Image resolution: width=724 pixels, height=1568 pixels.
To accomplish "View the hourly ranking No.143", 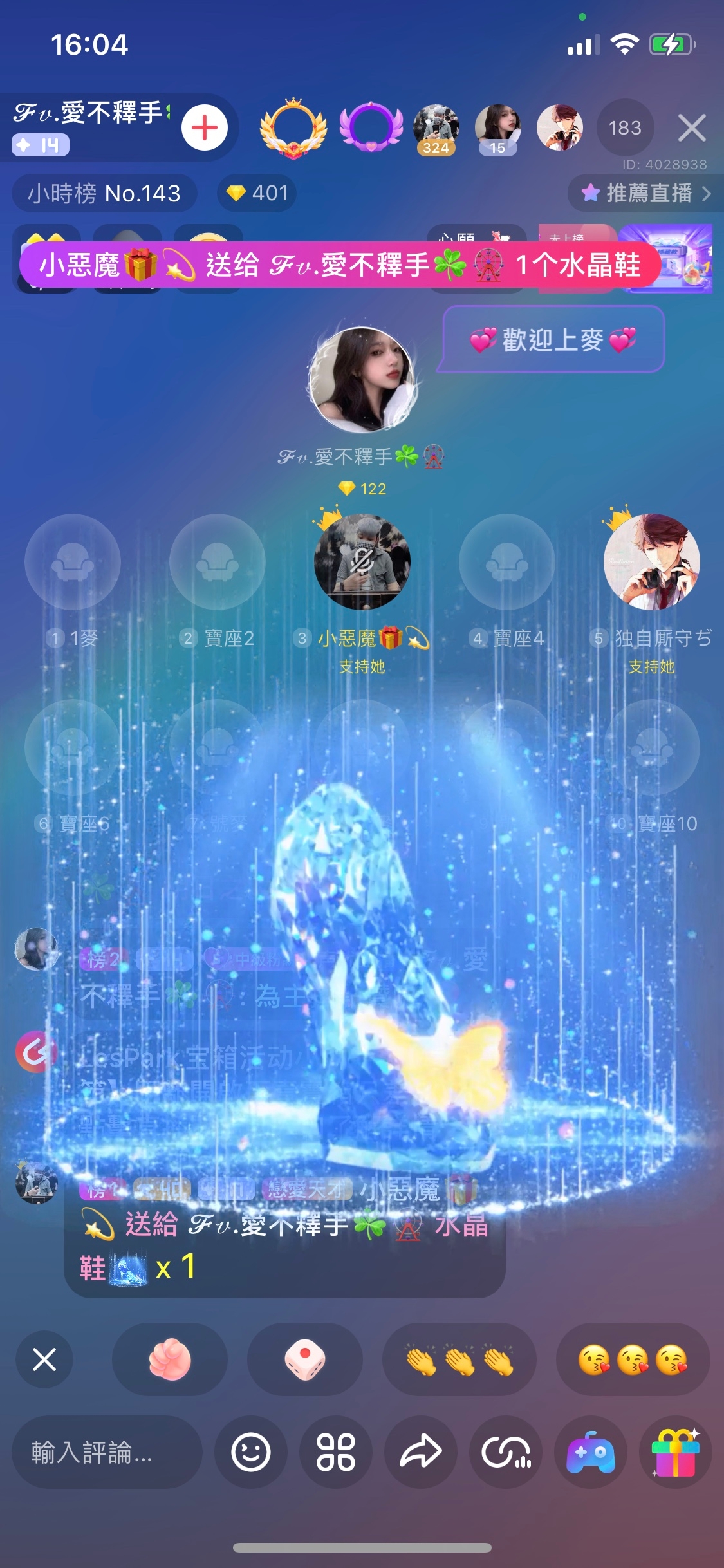I will (x=104, y=193).
